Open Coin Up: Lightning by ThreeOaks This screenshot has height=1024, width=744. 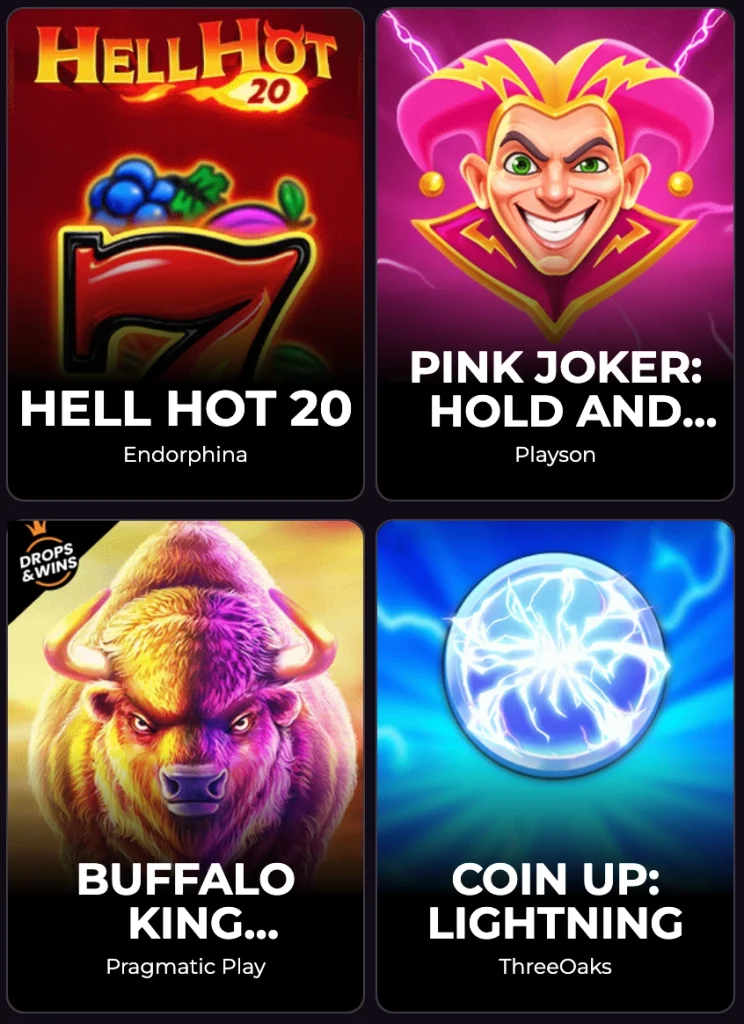pyautogui.click(x=556, y=766)
